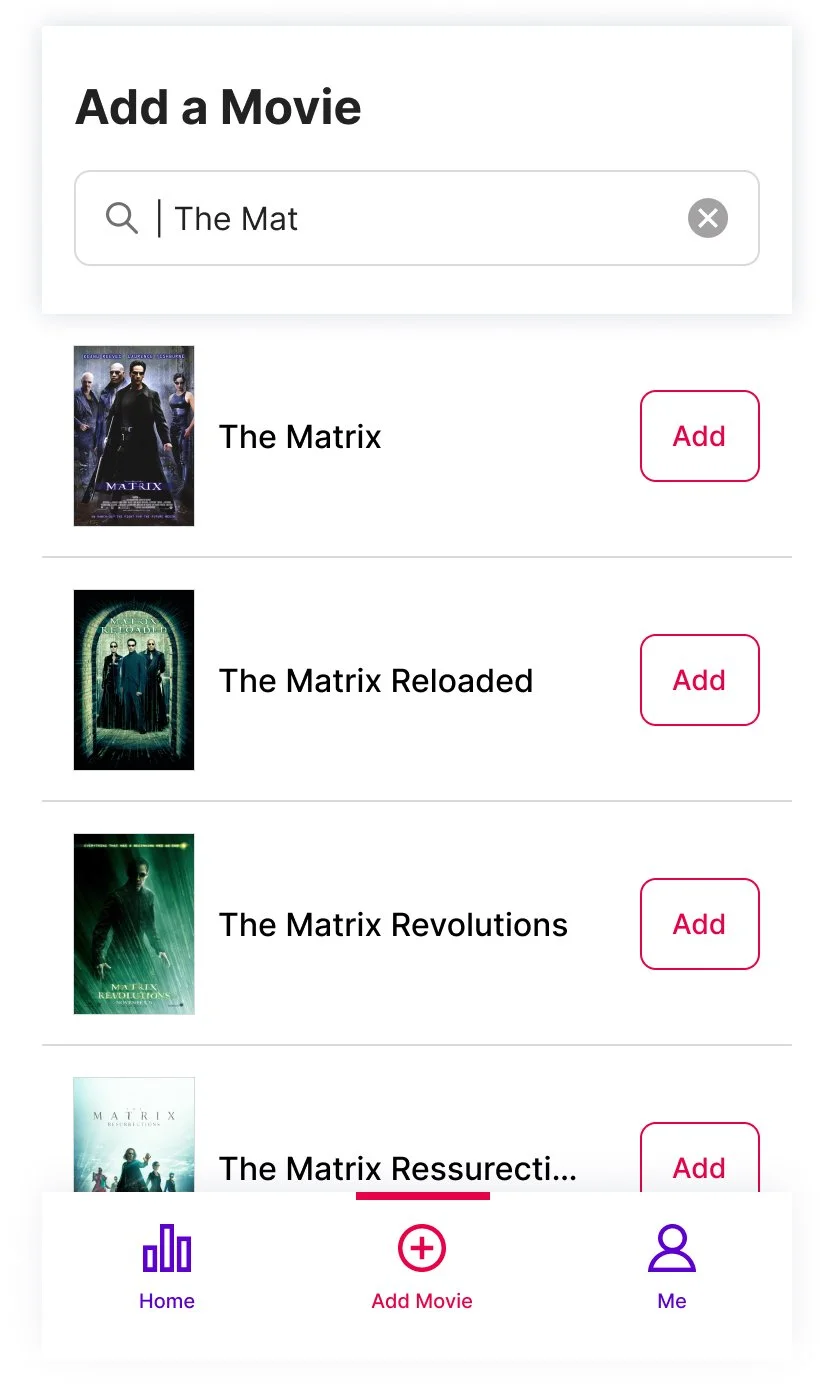Viewport: 834px width, 1394px height.
Task: Tap the search field containing The Mat
Action: coord(400,218)
